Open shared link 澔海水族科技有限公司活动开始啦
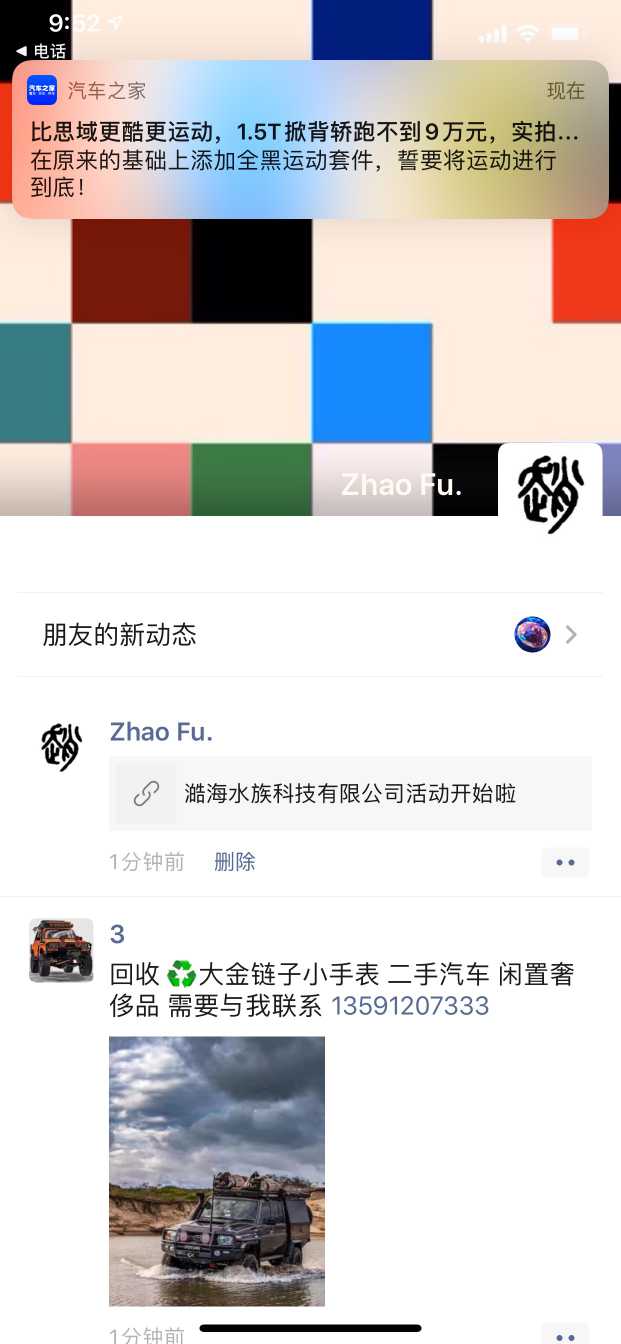This screenshot has width=621, height=1344. (350, 794)
